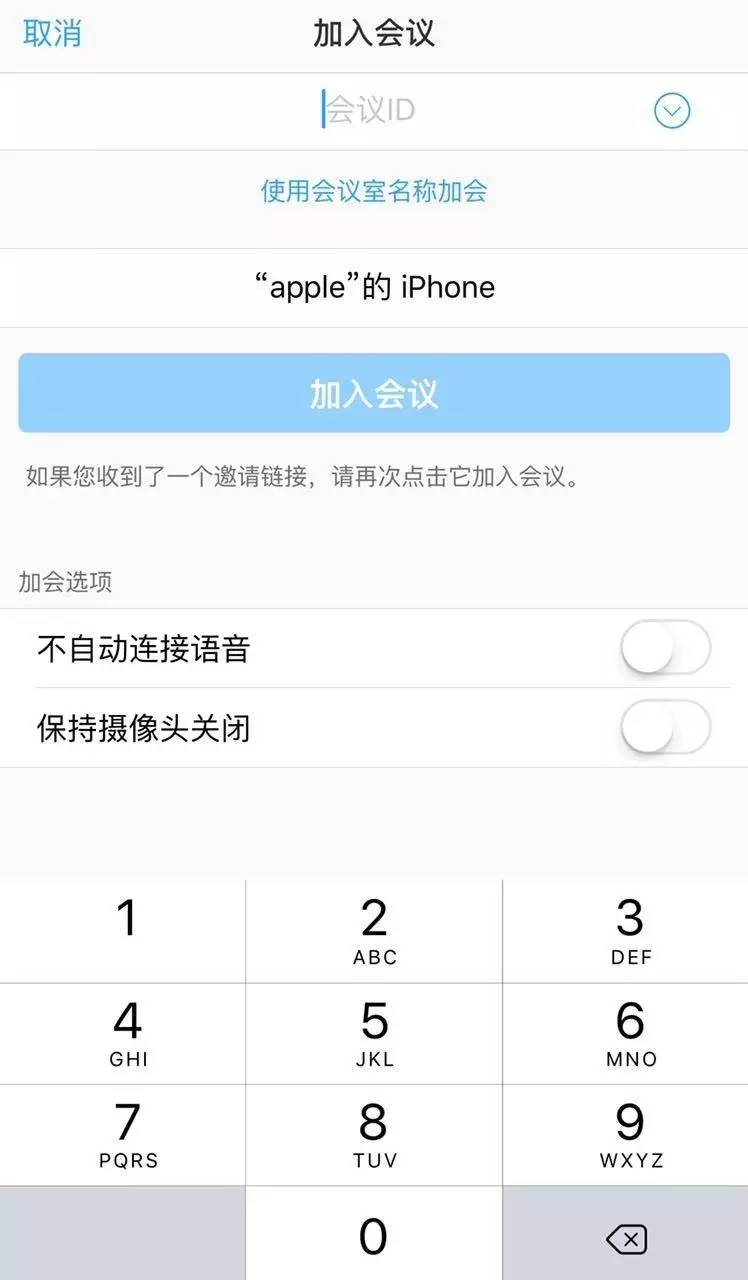Screen dimensions: 748x1280
Task: Tap the 使用会议室名称加会 link
Action: (x=374, y=191)
